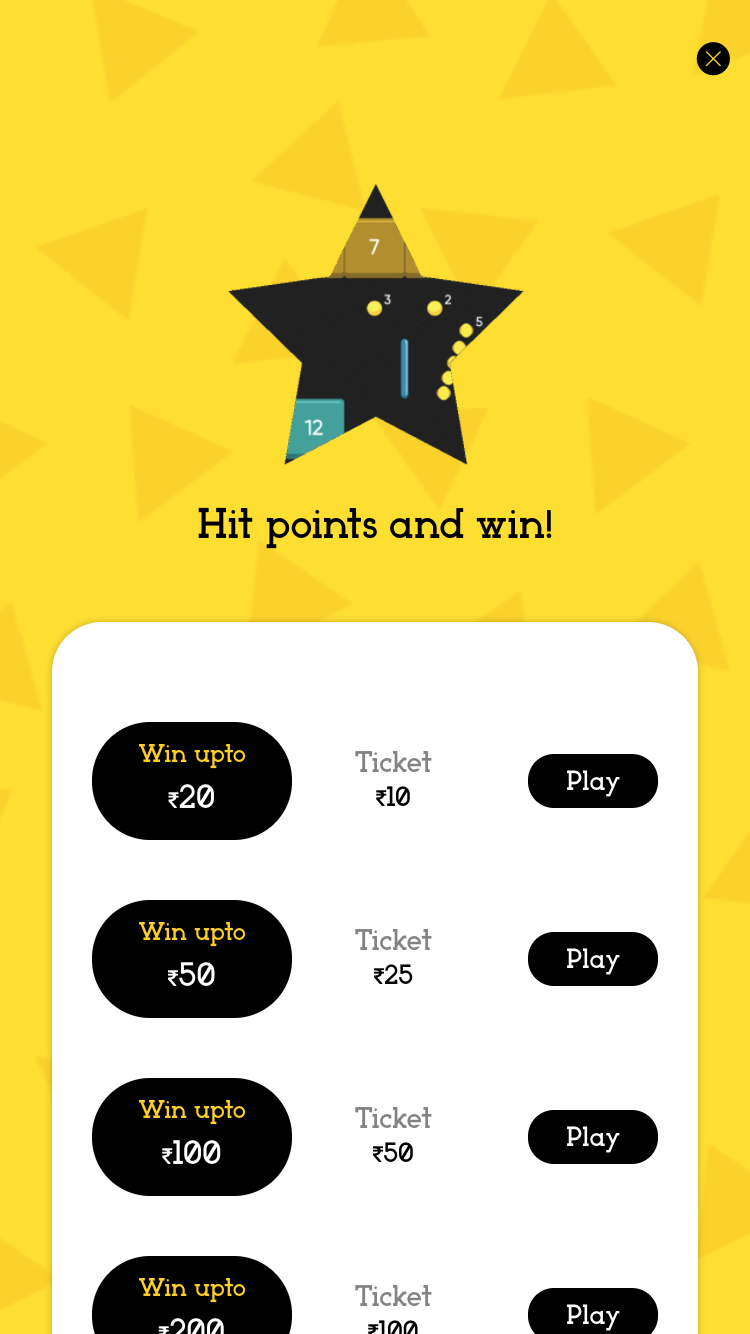Close the game ticket screen
Image resolution: width=750 pixels, height=1334 pixels.
713,59
